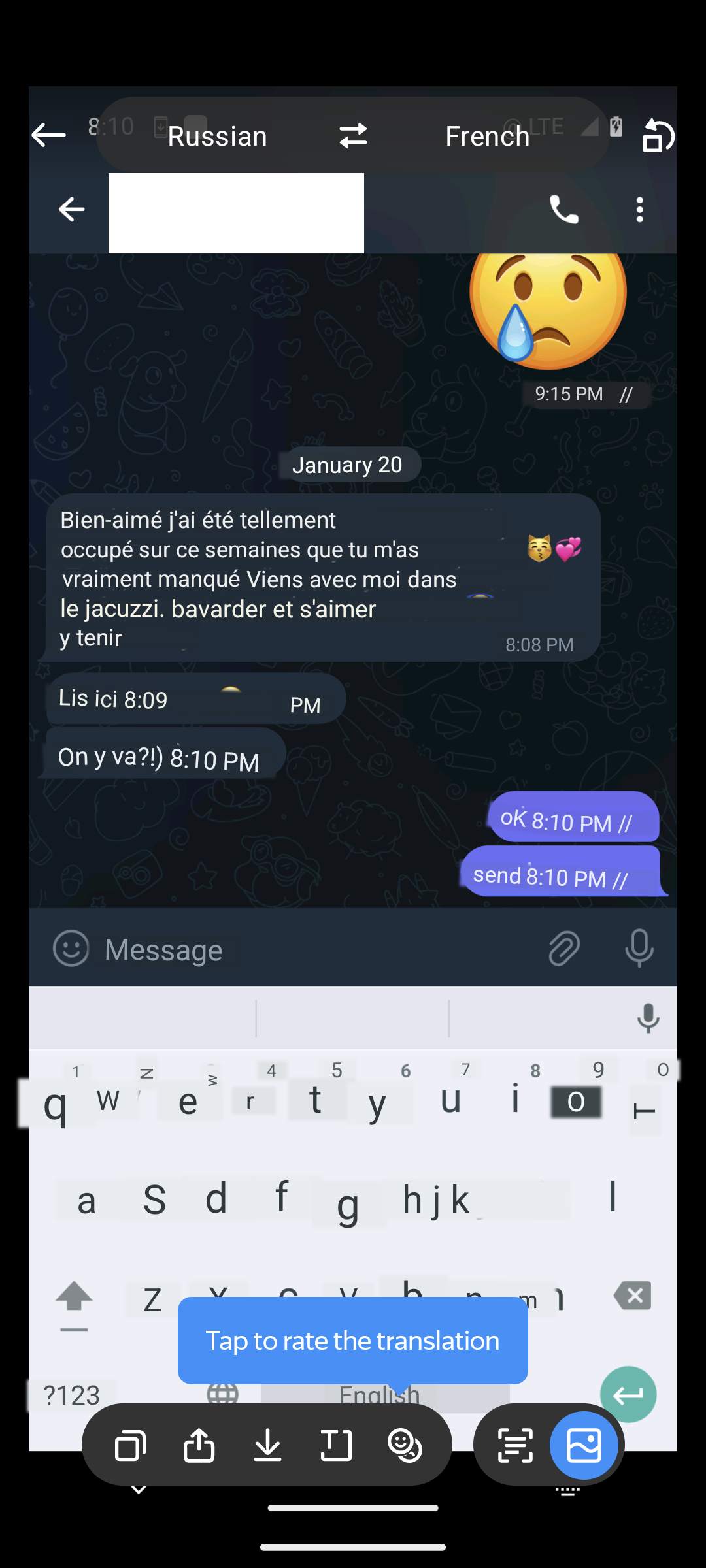The height and width of the screenshot is (1568, 706).
Task: Copy the translated text
Action: (130, 1445)
